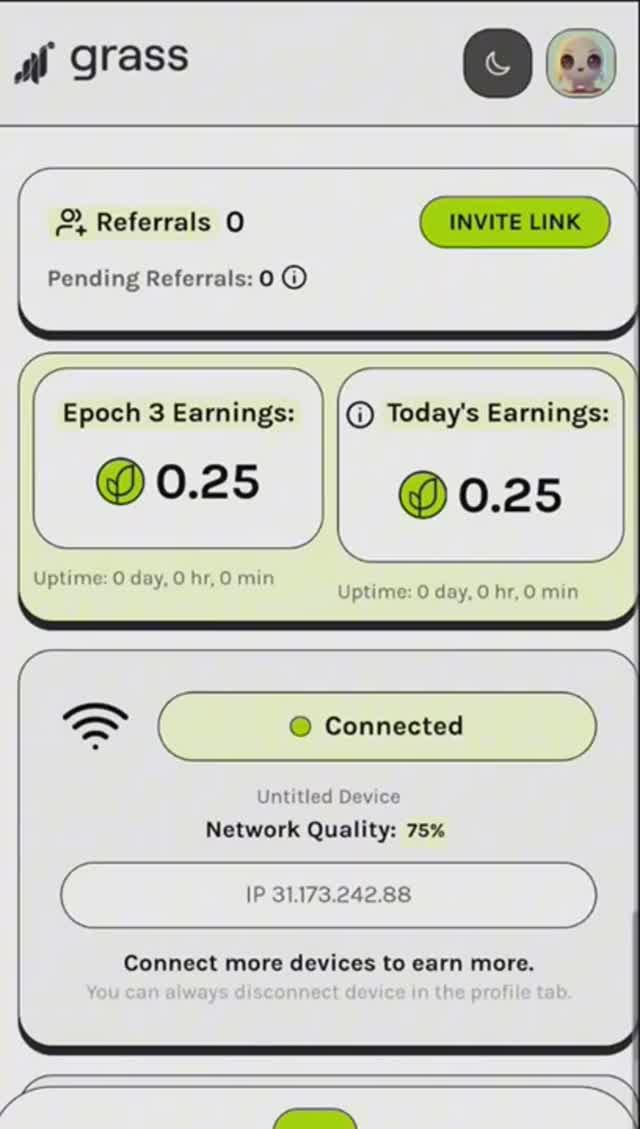Tap the Connected status button
This screenshot has width=640, height=1129.
[377, 726]
